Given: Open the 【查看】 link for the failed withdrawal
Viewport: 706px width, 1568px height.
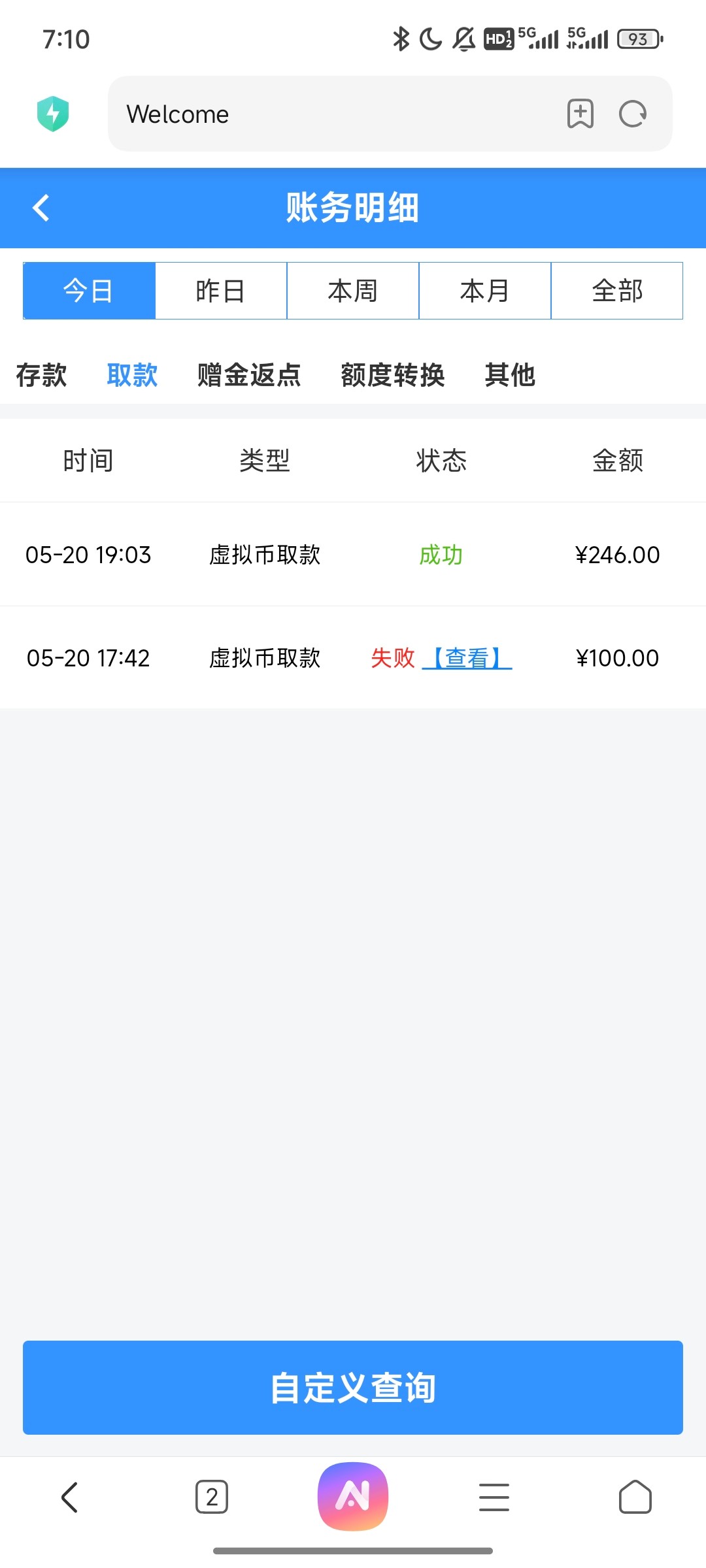Looking at the screenshot, I should (x=467, y=658).
